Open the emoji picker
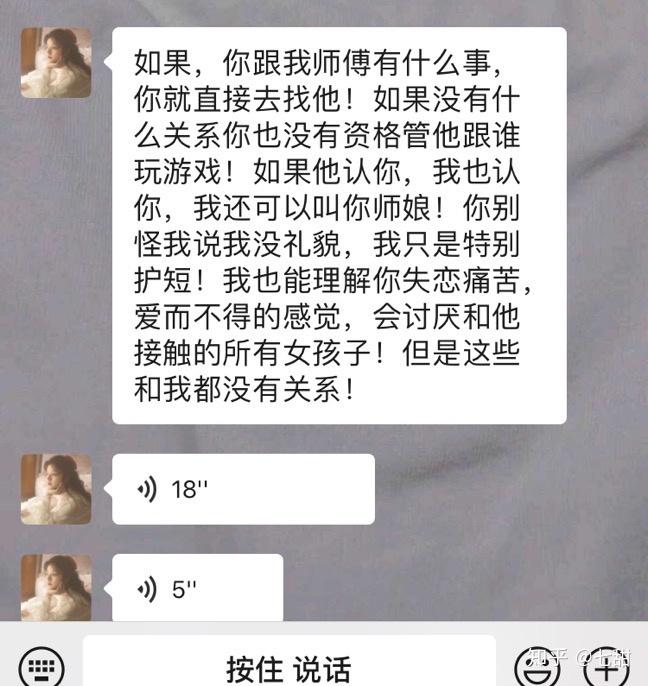The width and height of the screenshot is (648, 686). tap(536, 667)
